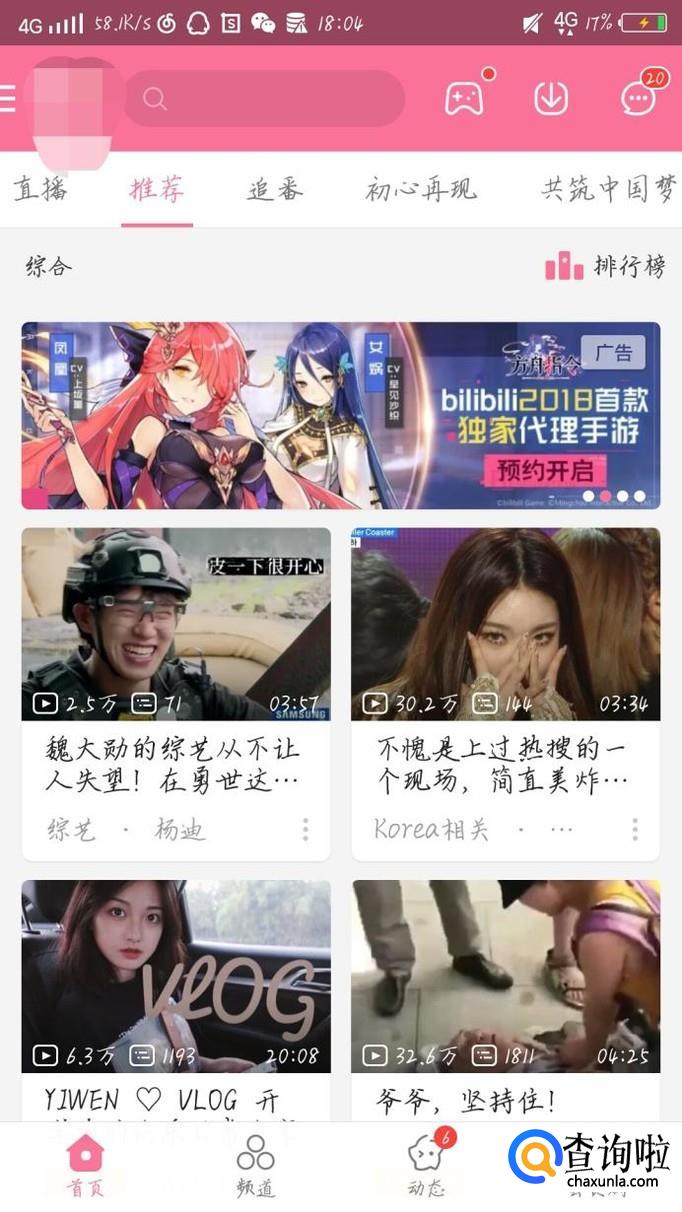This screenshot has height=1212, width=682.
Task: Open the drawer menu button
Action: pyautogui.click(x=8, y=98)
